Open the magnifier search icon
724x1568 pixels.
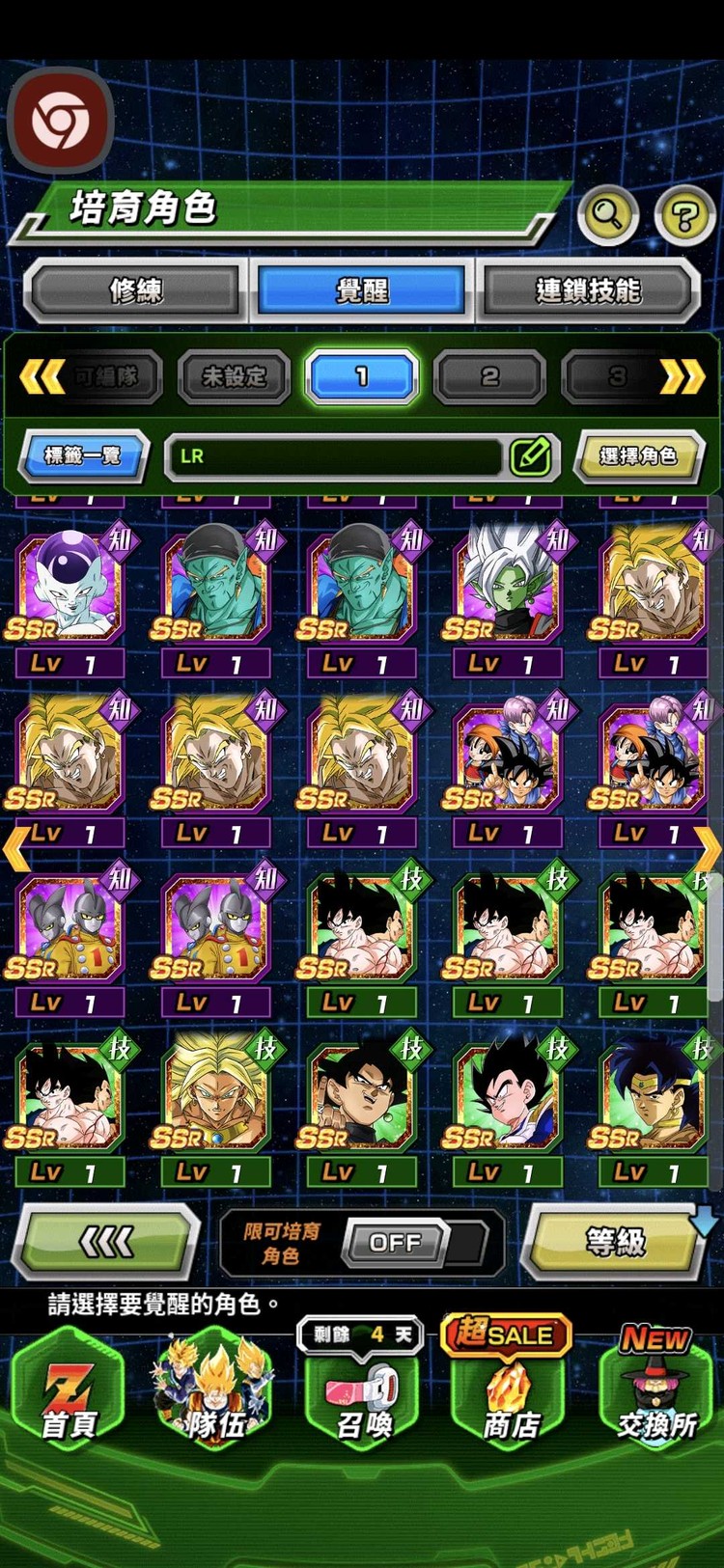[607, 213]
